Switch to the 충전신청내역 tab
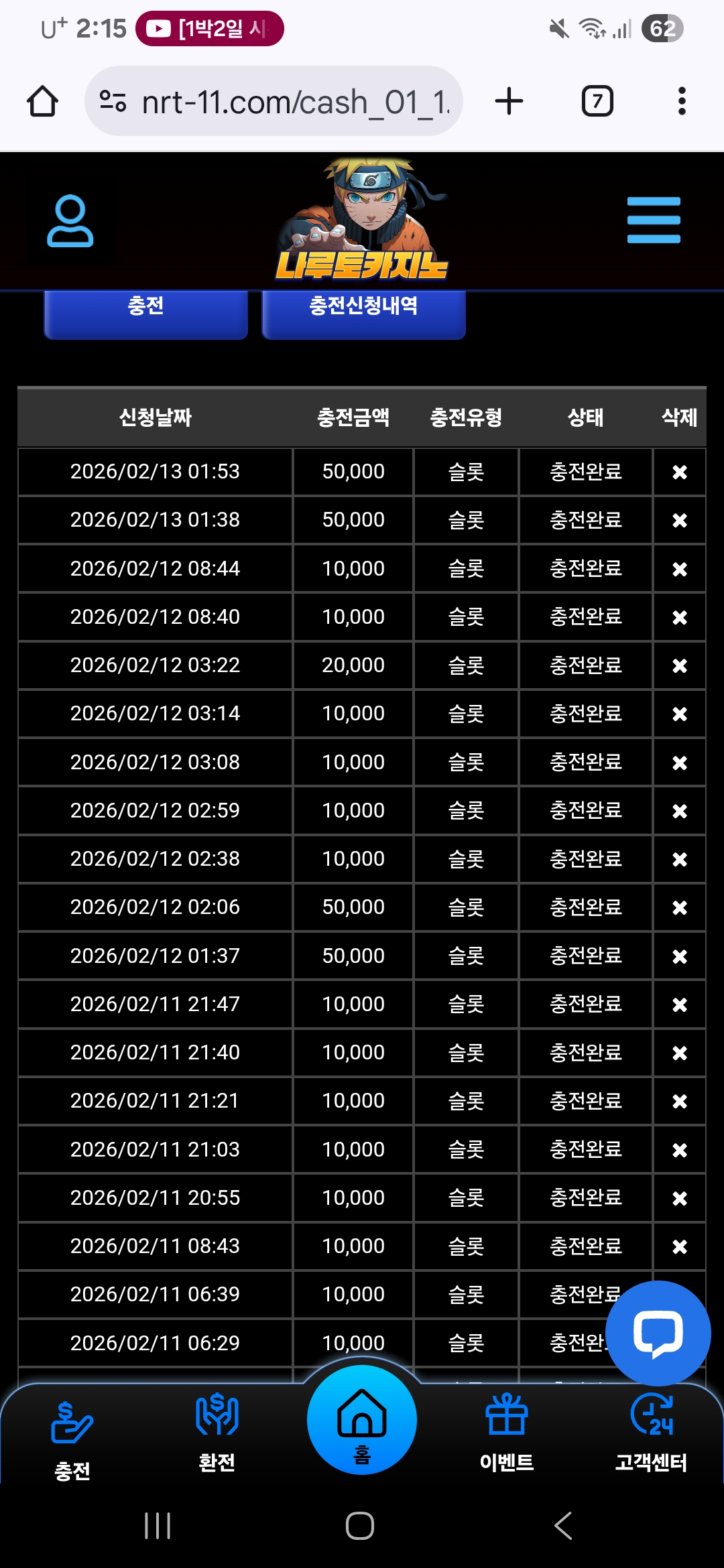The image size is (724, 1568). coord(363,308)
